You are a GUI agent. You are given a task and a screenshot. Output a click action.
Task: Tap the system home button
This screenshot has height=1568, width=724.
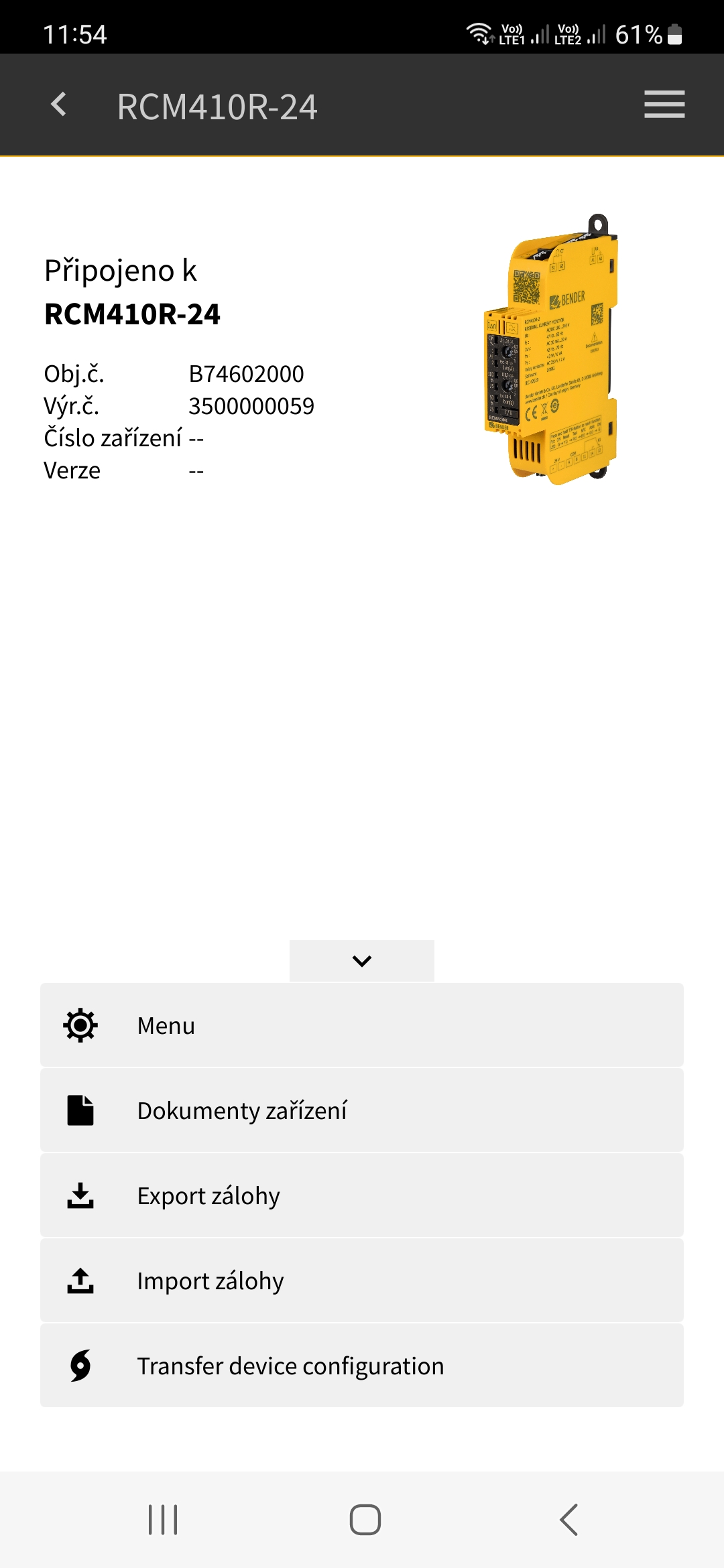click(x=365, y=1520)
